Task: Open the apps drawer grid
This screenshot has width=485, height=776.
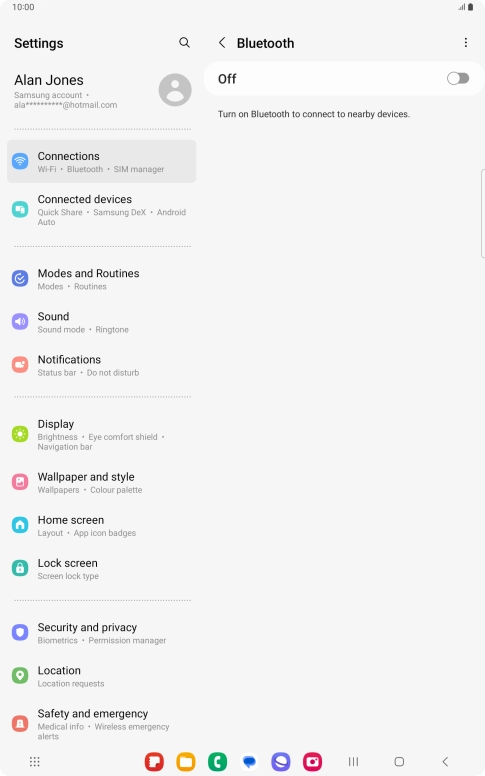Action: tap(35, 762)
